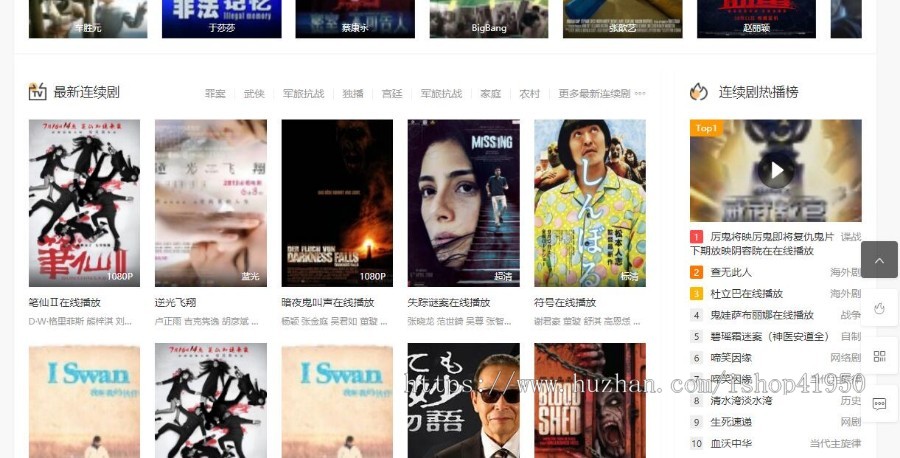Image resolution: width=900 pixels, height=458 pixels.
Task: Open the 笔仙II在线播放 poster
Action: 84,203
